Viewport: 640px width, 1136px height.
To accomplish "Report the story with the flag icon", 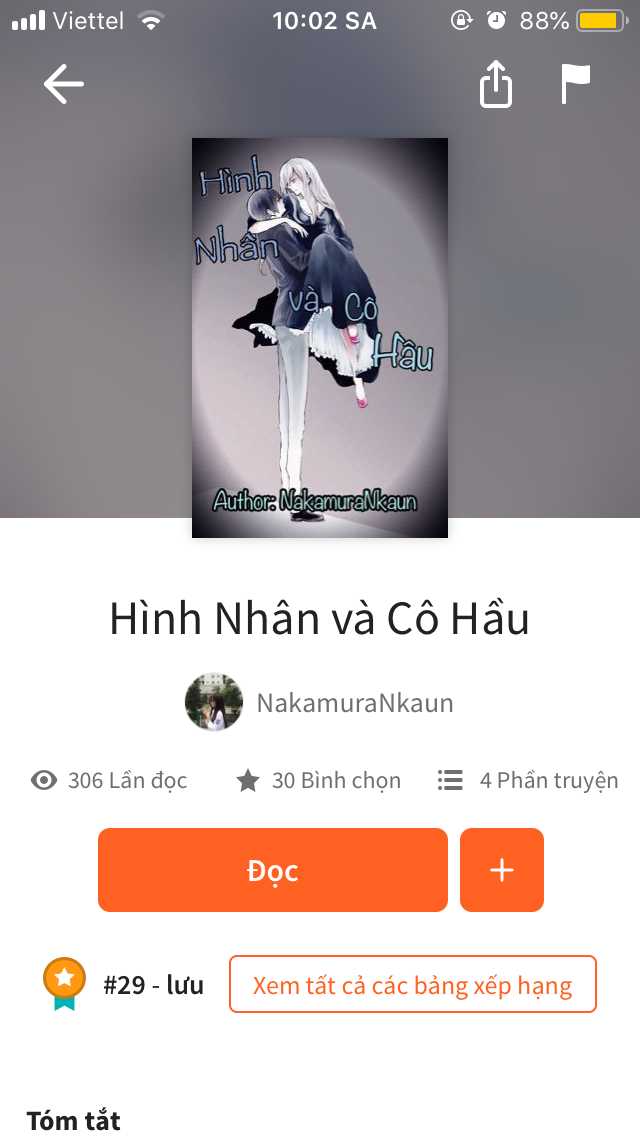I will point(575,85).
